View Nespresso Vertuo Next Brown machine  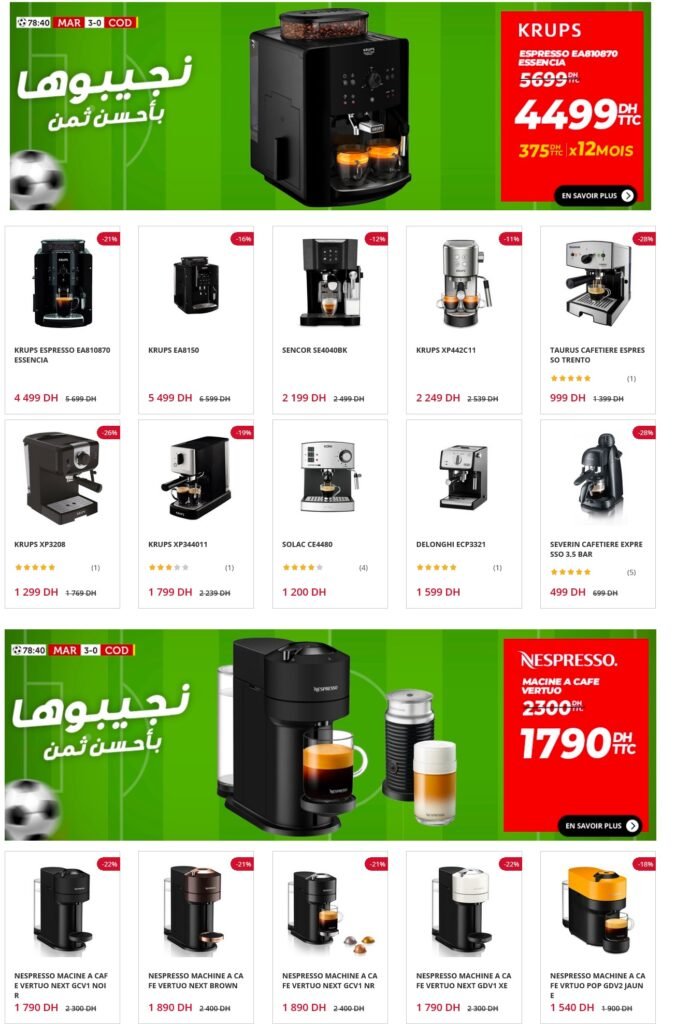196,935
